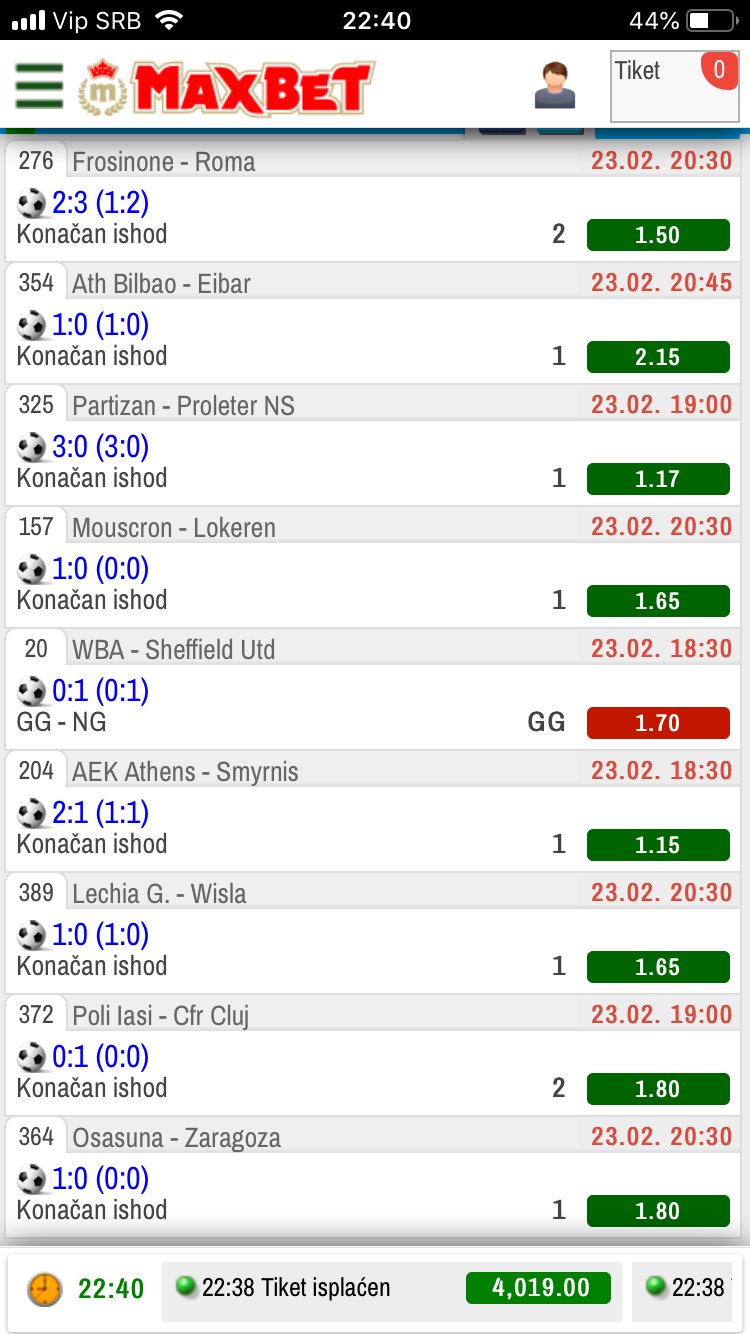Open the hamburger menu
This screenshot has width=750, height=1334.
coord(39,86)
